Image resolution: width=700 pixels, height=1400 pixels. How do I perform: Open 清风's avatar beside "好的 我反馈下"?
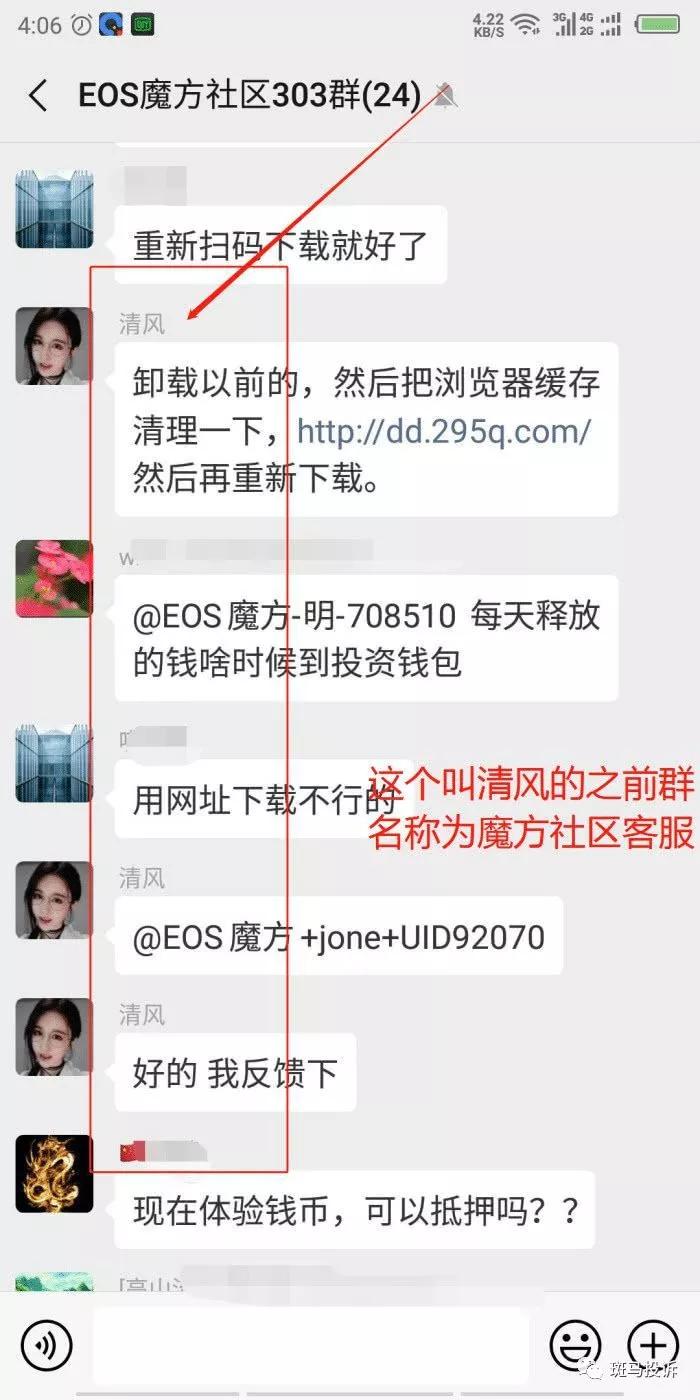point(54,1037)
